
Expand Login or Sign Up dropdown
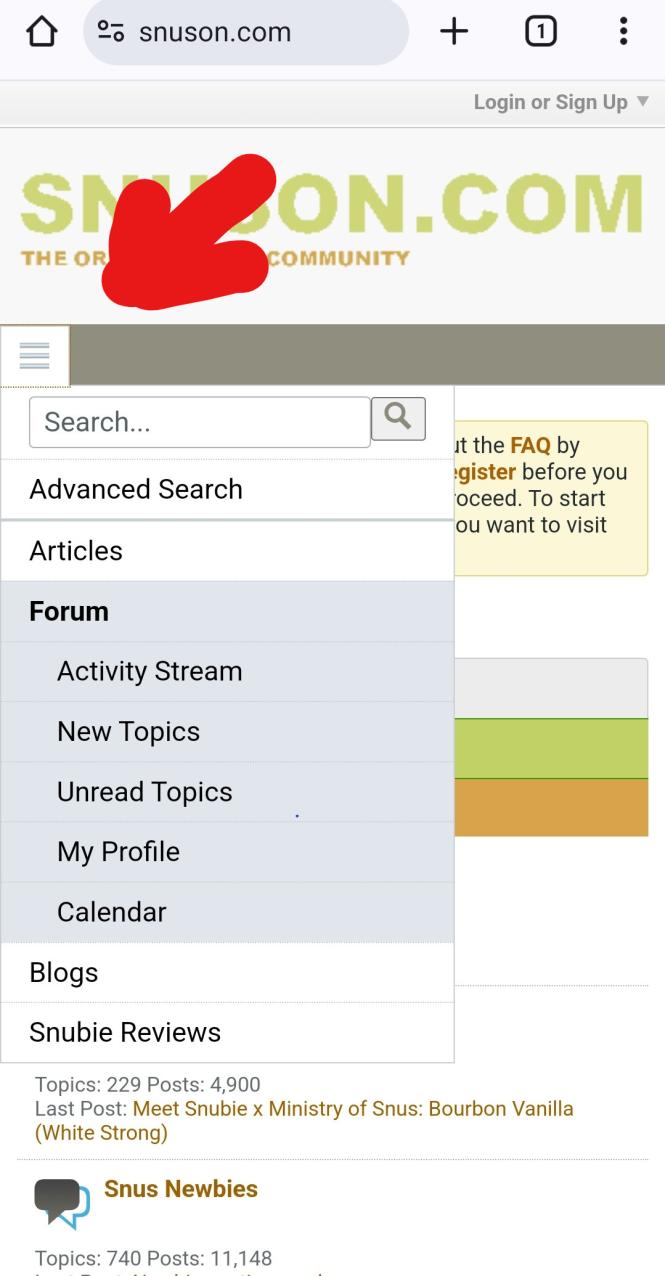click(560, 102)
